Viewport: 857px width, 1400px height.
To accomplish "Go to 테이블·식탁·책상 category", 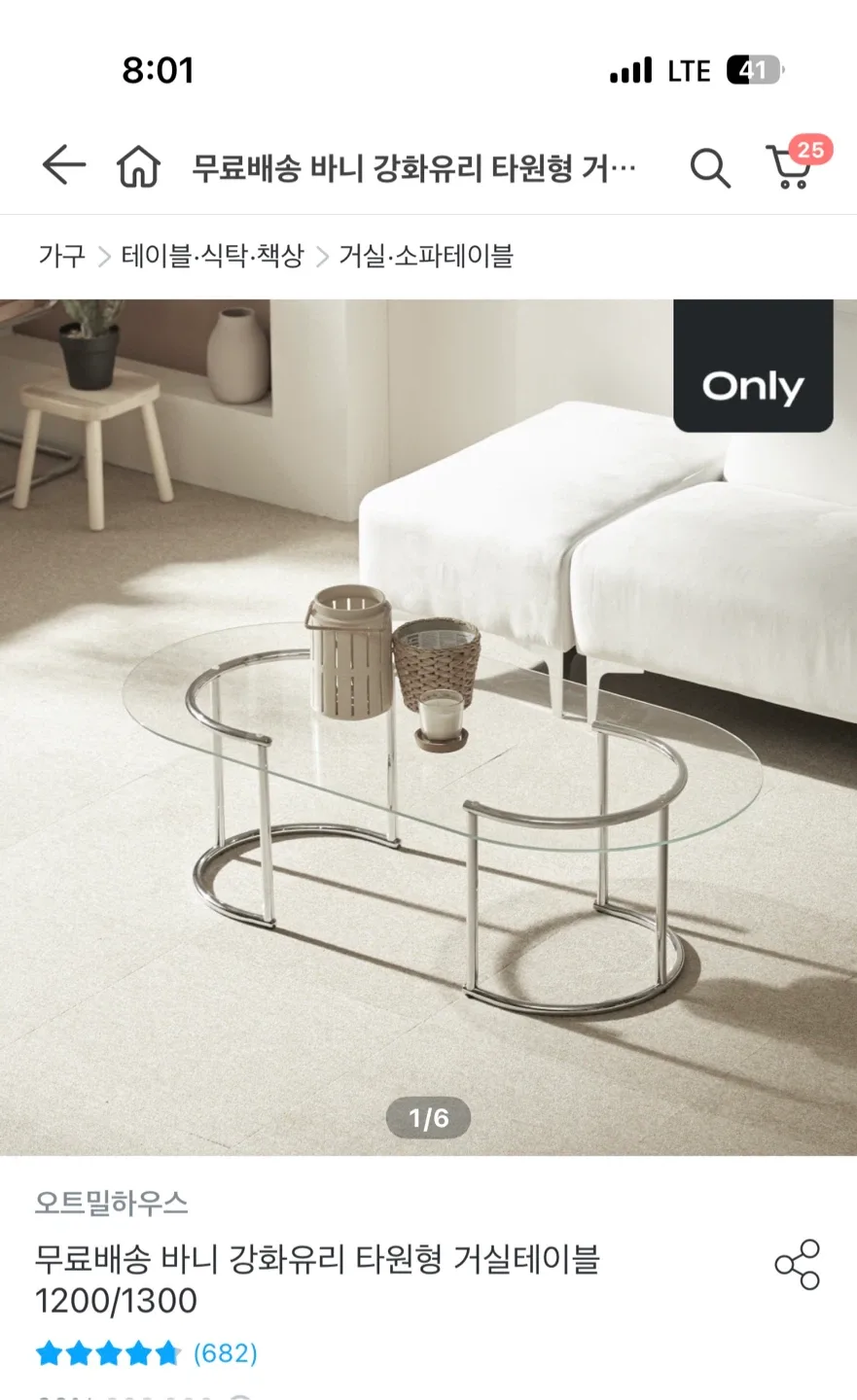I will pos(212,256).
